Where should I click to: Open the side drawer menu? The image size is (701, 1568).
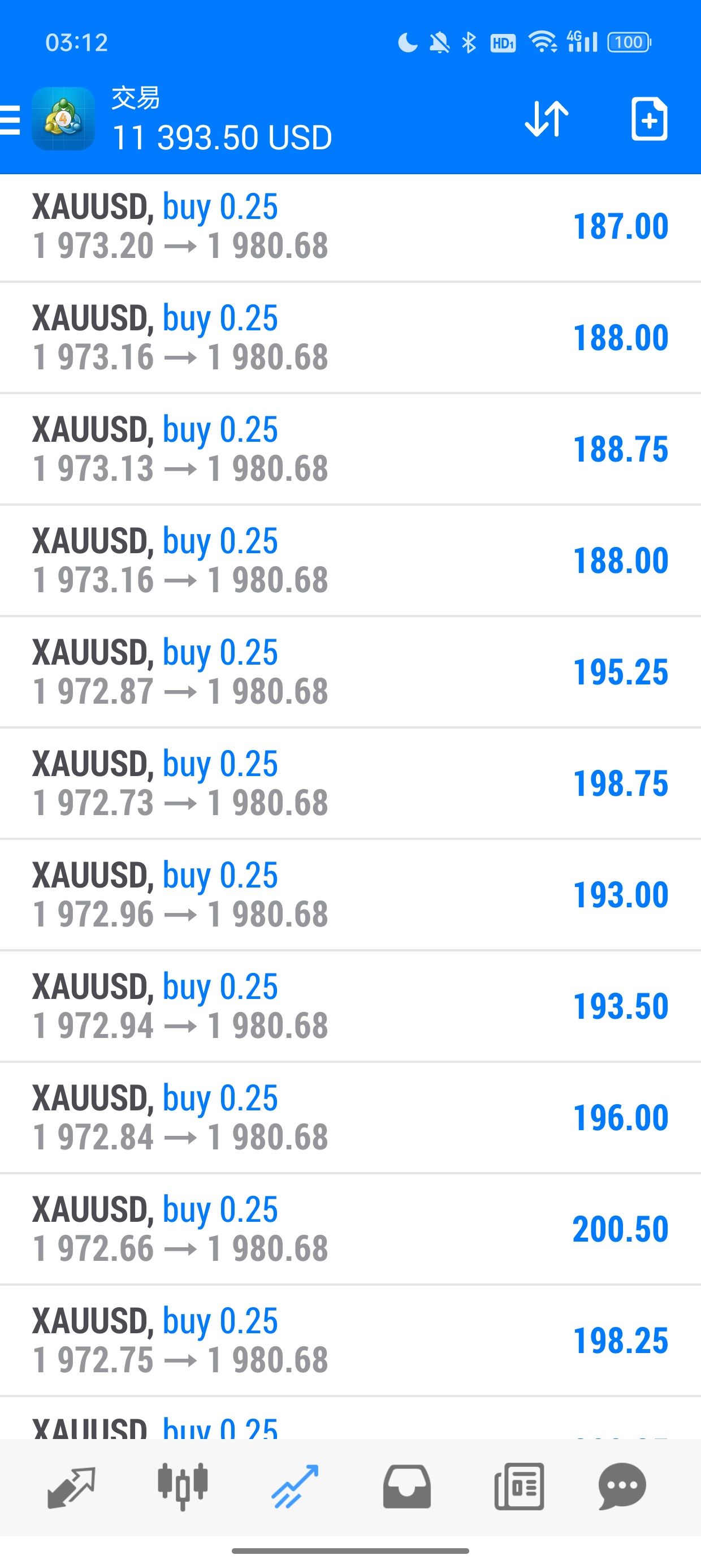[x=11, y=119]
